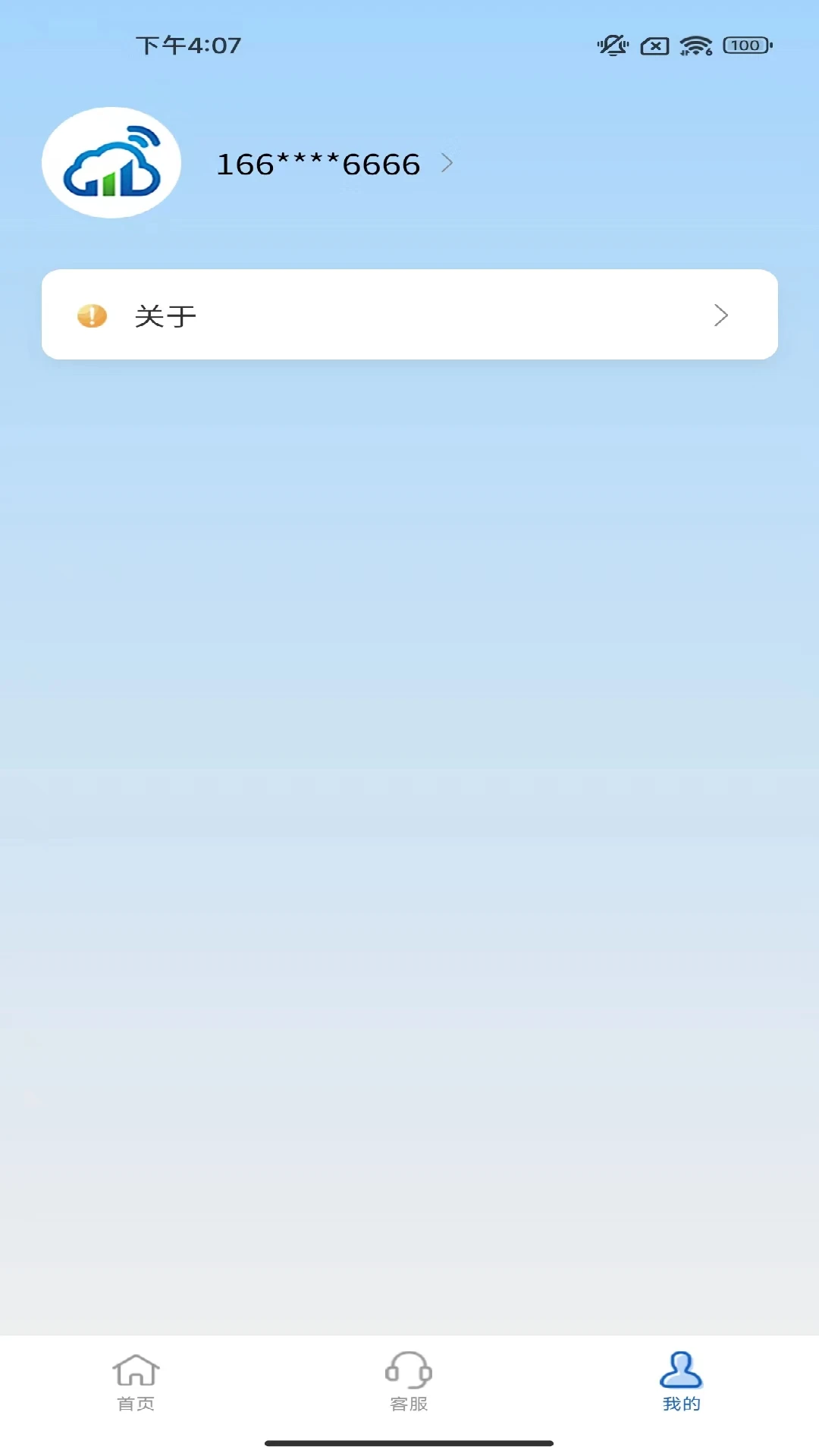Open profile via arrow next to 166****6666
Screen dimensions: 819x1456
point(449,162)
